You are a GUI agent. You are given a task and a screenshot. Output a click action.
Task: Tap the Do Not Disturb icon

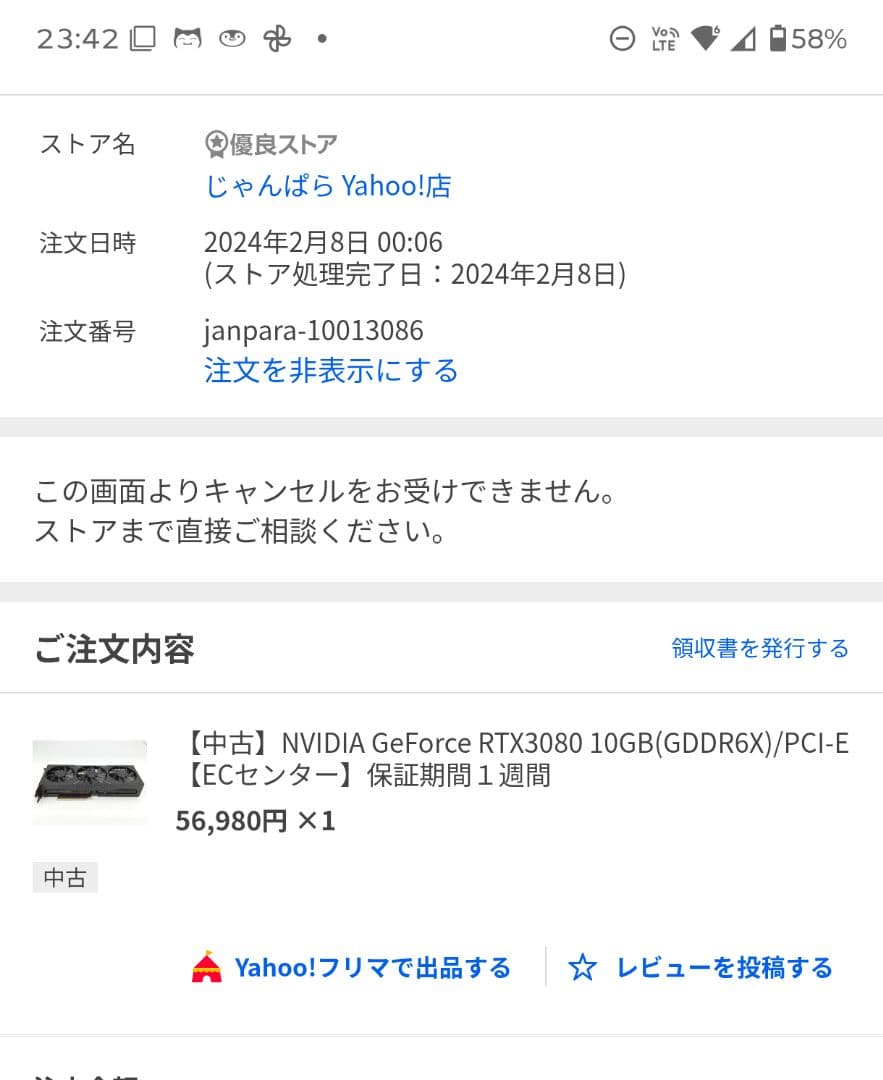point(621,38)
